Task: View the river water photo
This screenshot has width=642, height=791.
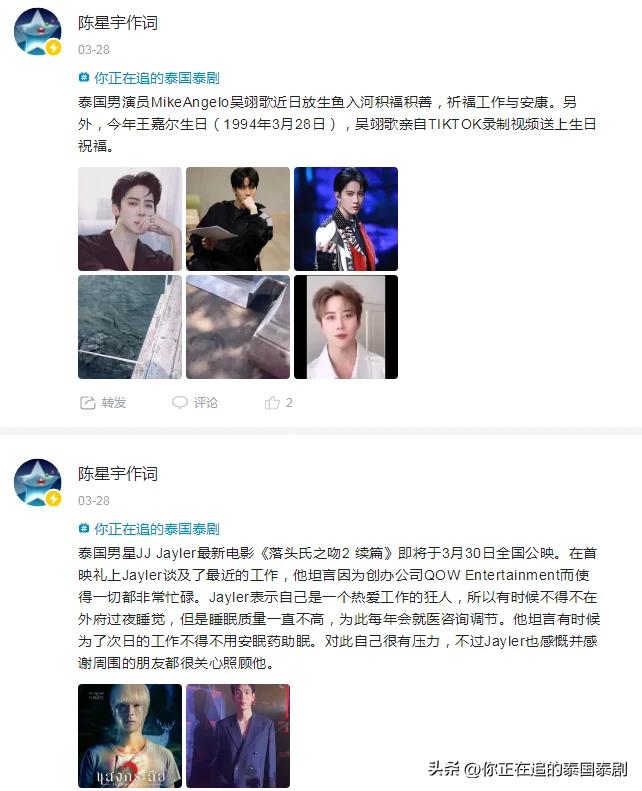Action: point(130,327)
